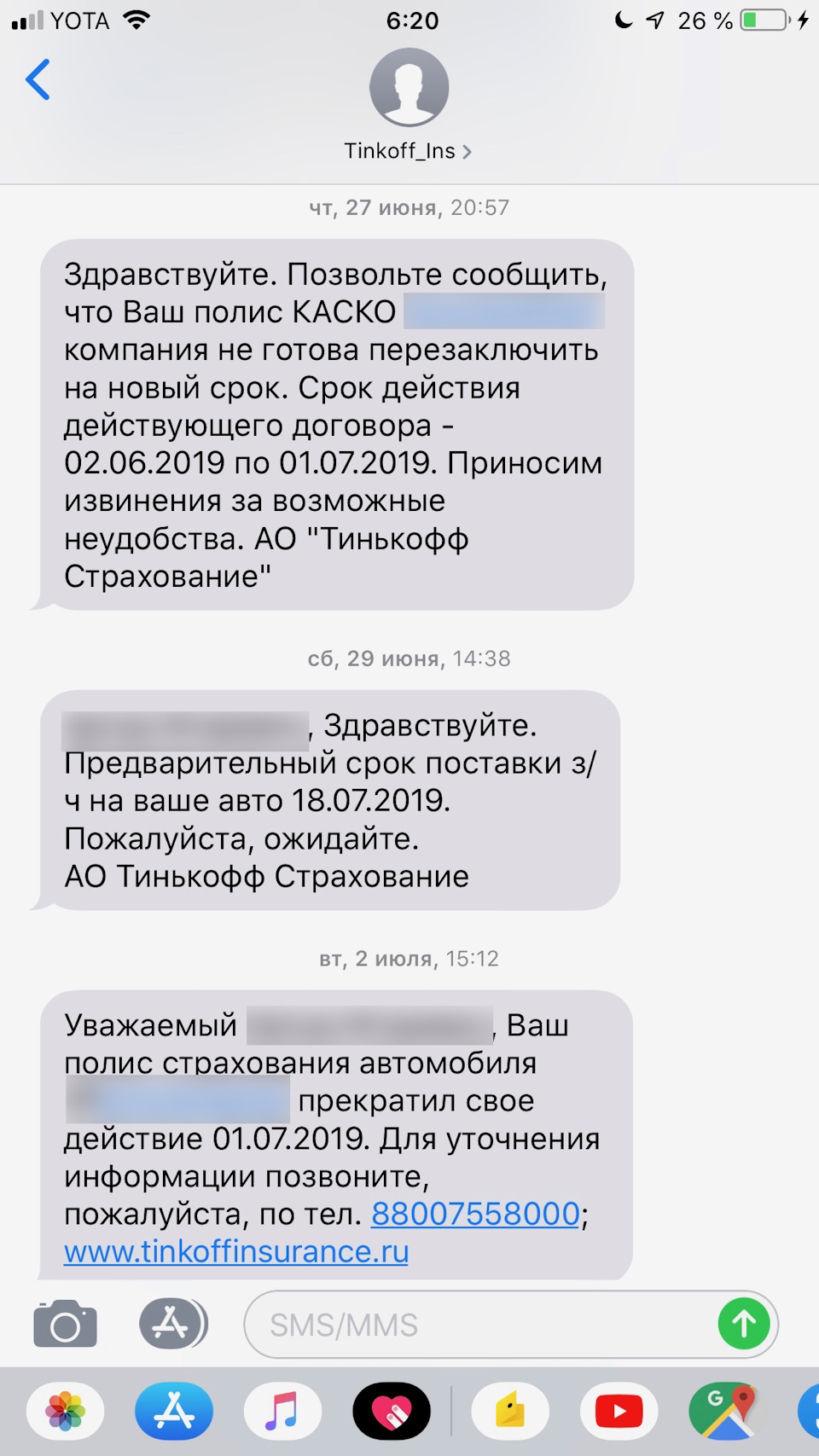Send the message with green arrow
Screen dimensions: 819x1456
[743, 1324]
